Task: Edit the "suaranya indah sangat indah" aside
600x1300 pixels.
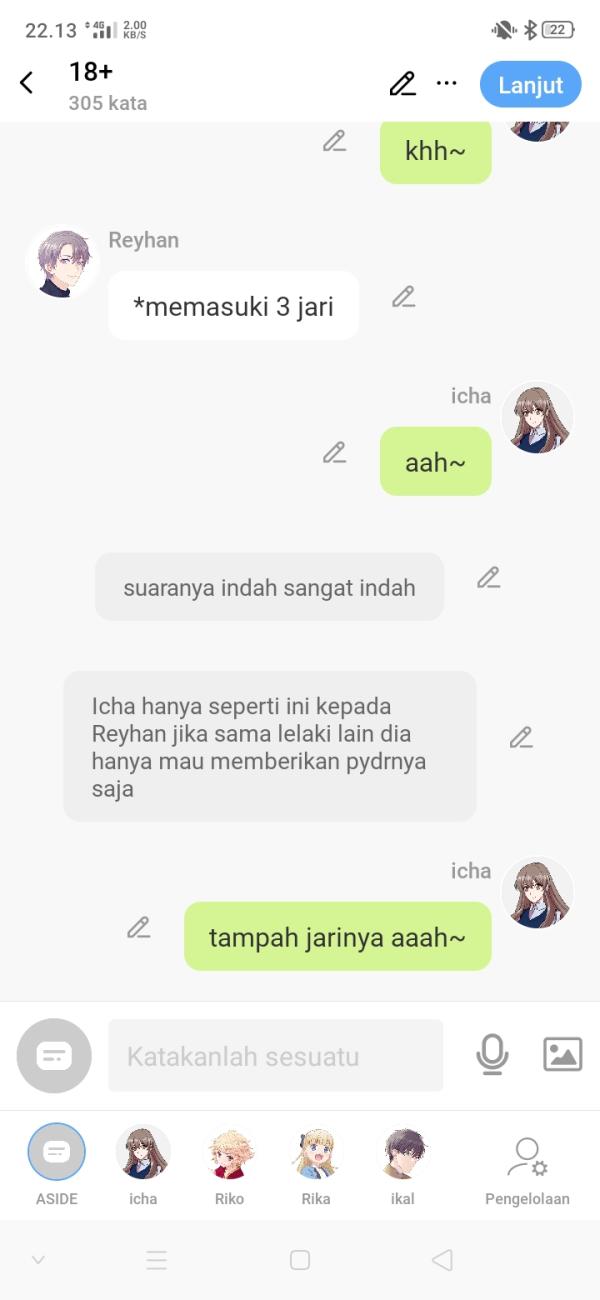Action: (x=488, y=578)
